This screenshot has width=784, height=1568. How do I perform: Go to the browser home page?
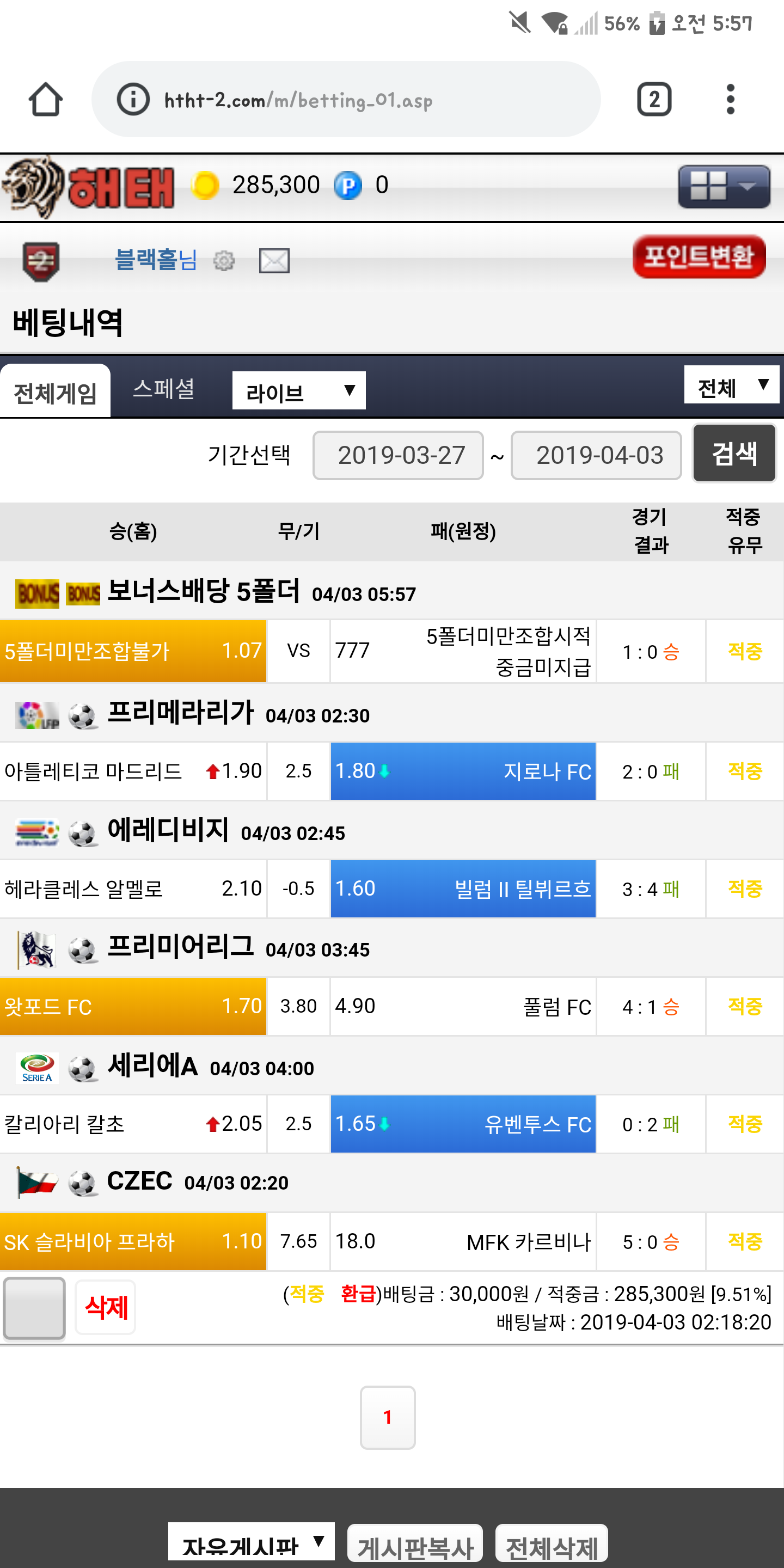coord(45,99)
